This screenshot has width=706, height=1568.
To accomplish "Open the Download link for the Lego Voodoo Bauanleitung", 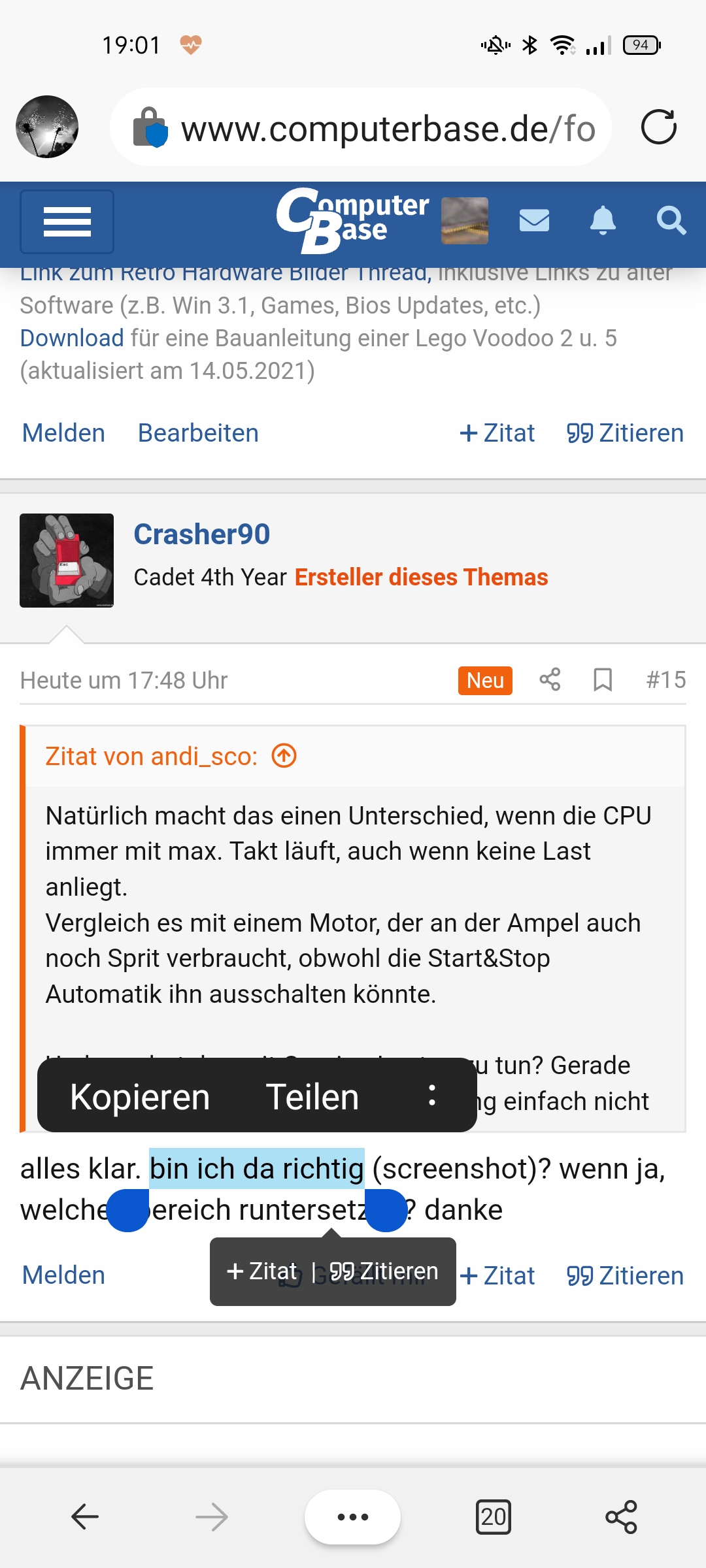I will 72,338.
